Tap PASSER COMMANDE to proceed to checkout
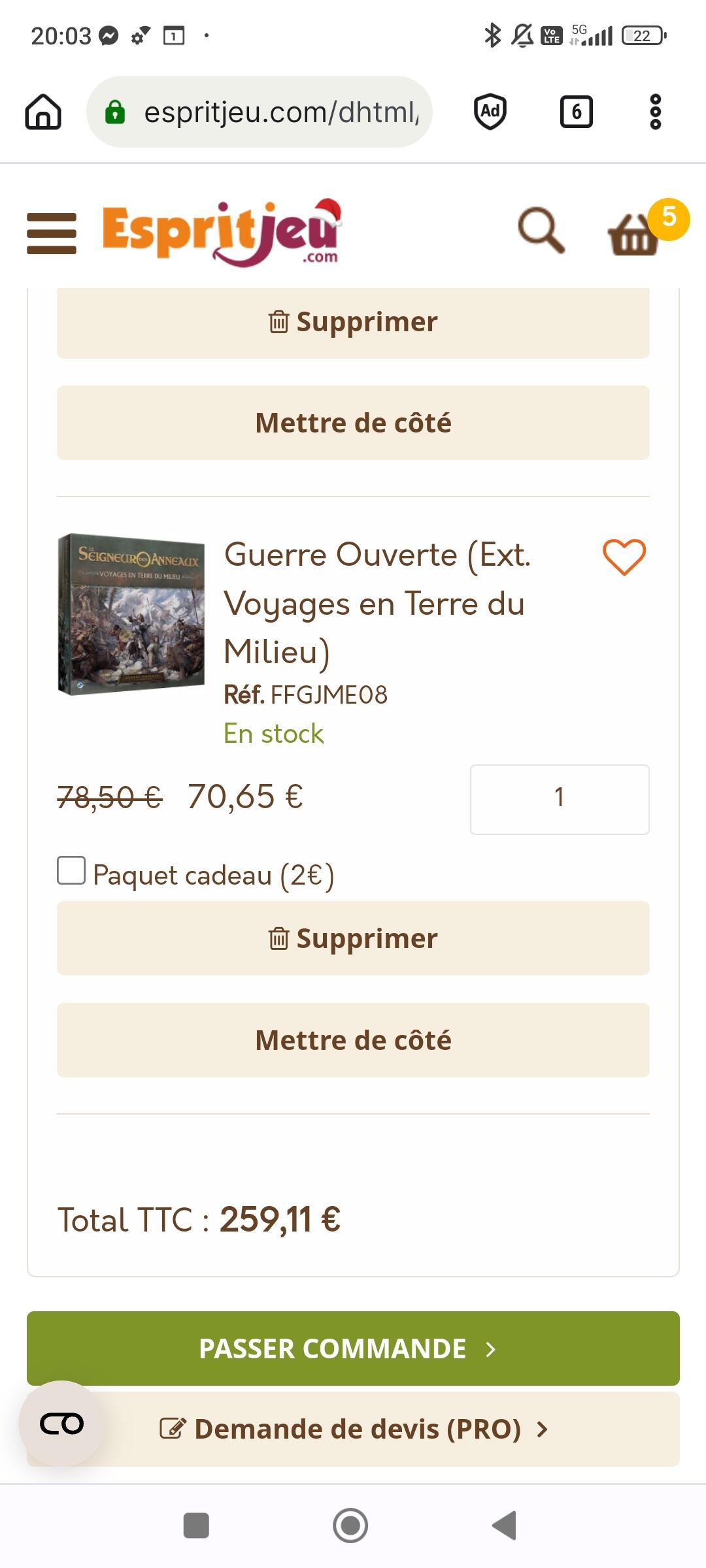The image size is (706, 1568). click(353, 1348)
